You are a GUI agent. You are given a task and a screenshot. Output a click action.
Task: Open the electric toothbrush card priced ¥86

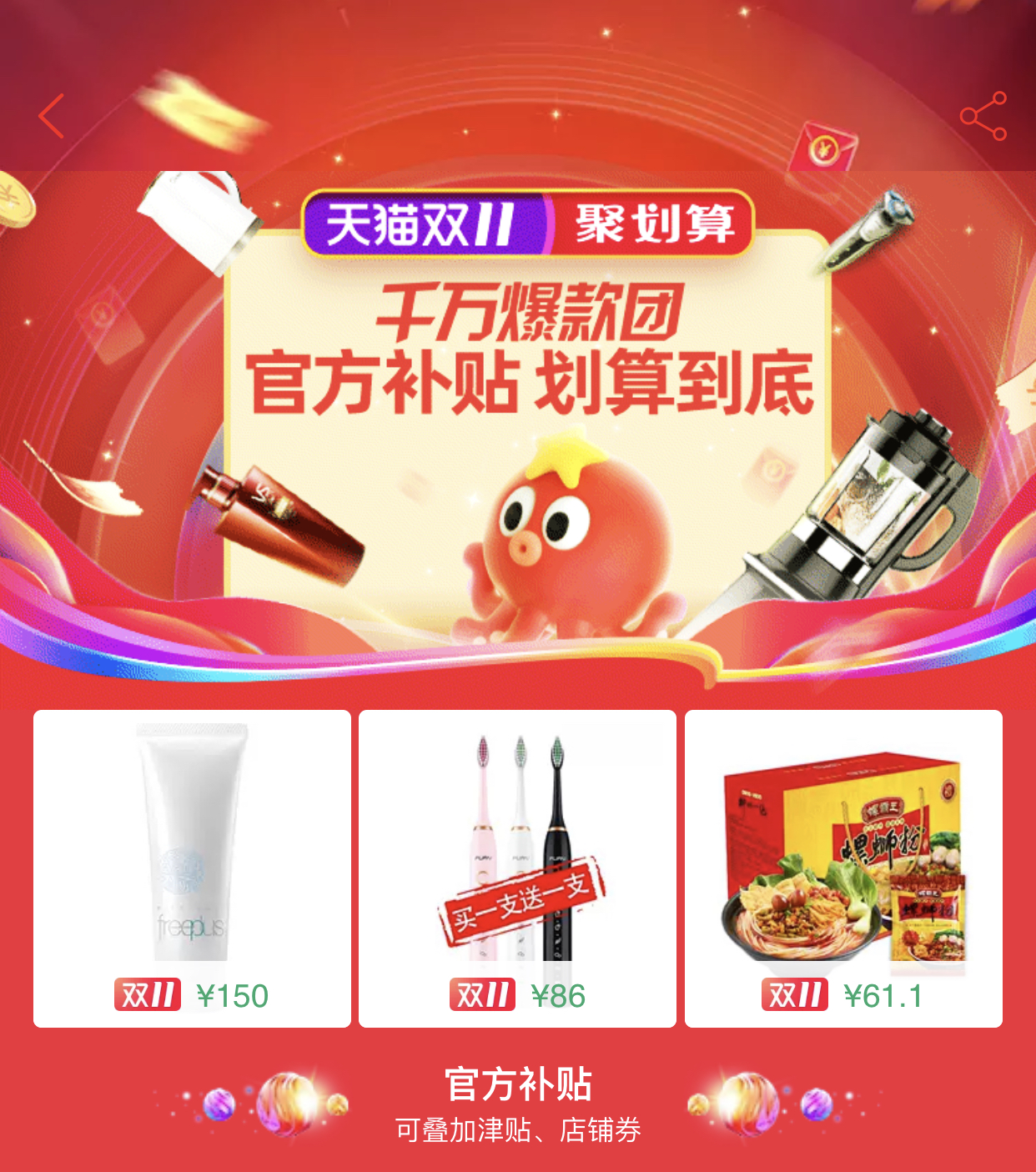click(x=517, y=868)
